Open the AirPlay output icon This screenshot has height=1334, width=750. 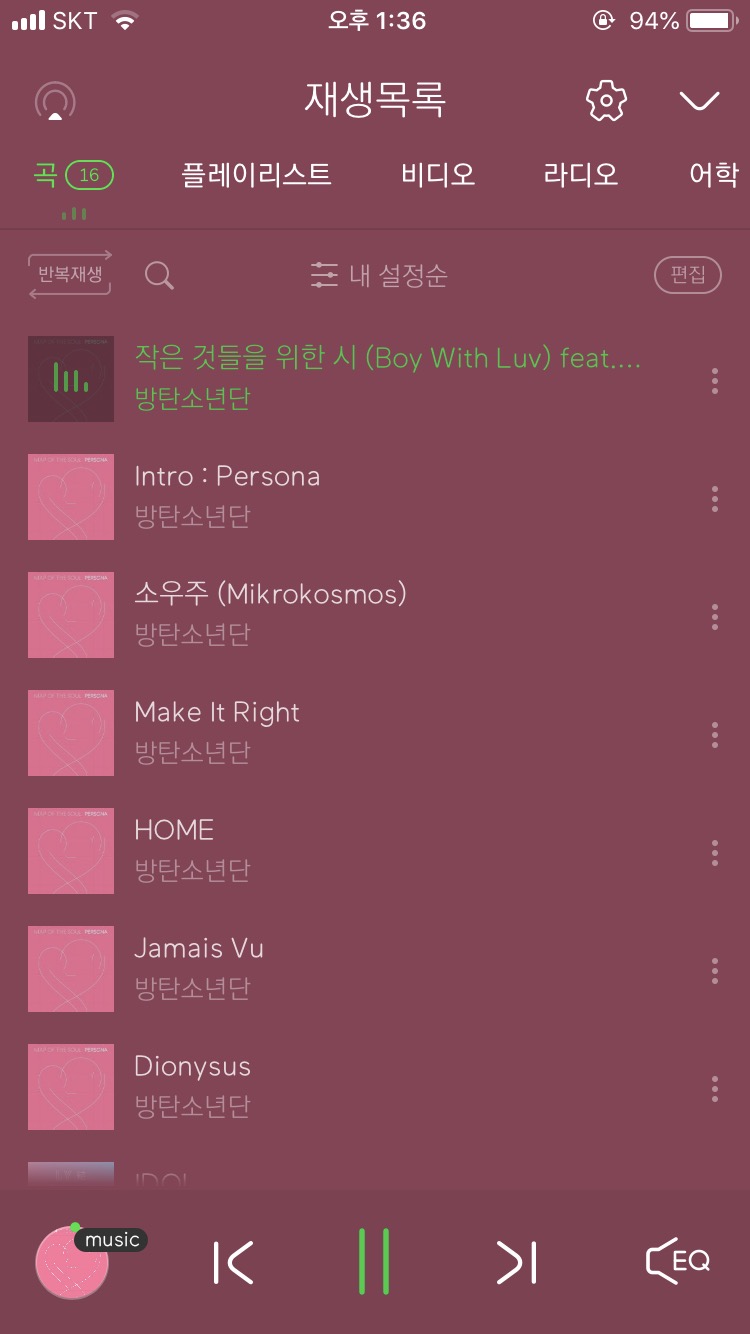(x=55, y=101)
